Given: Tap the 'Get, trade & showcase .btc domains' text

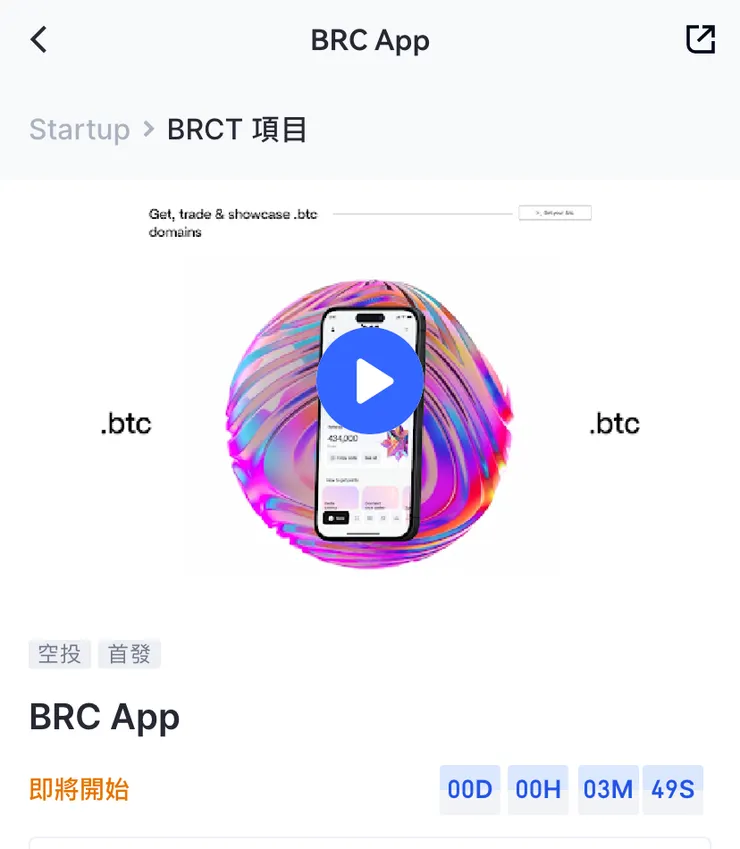Looking at the screenshot, I should tap(232, 222).
